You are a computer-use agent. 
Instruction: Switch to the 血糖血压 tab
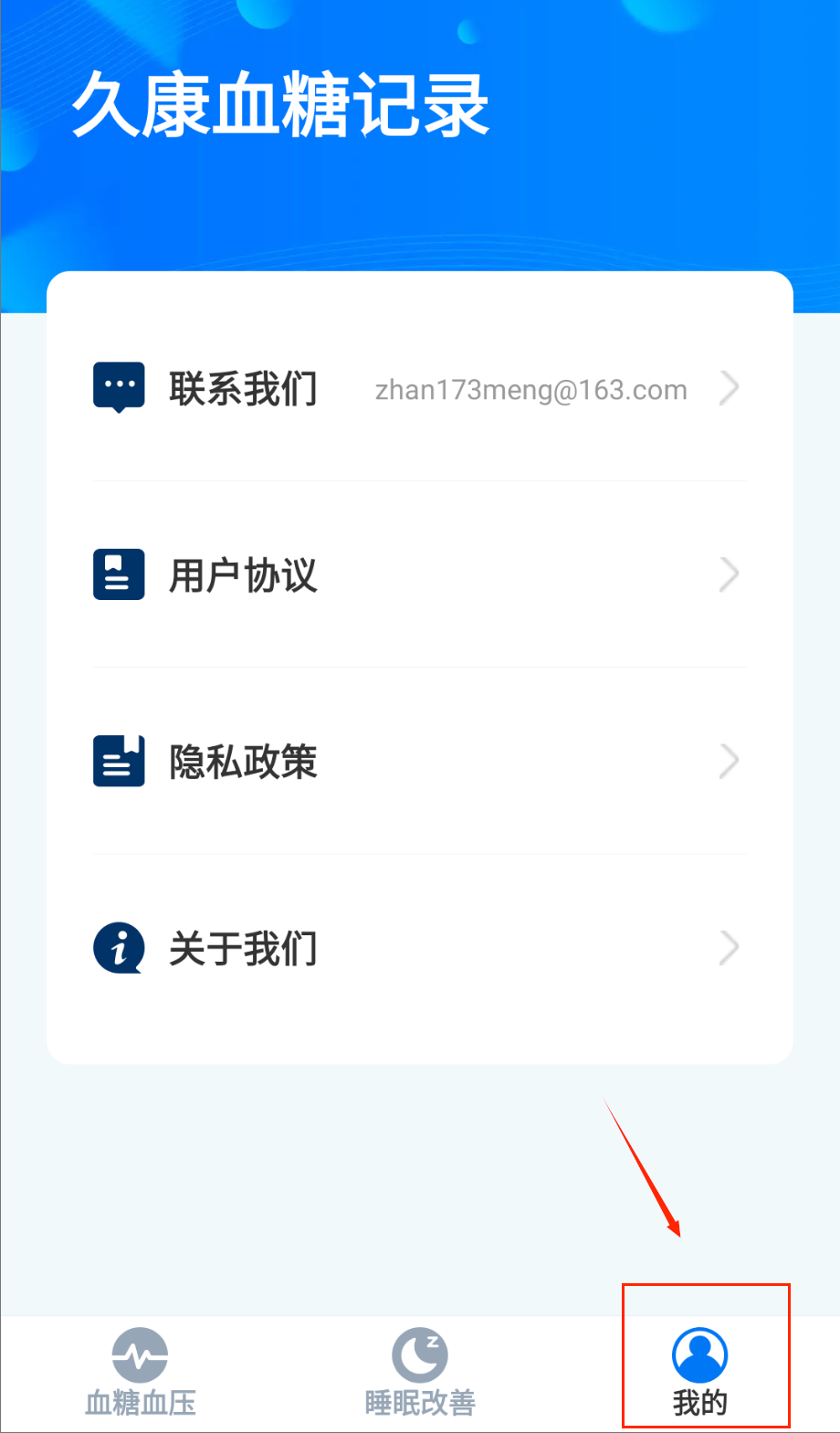141,1372
